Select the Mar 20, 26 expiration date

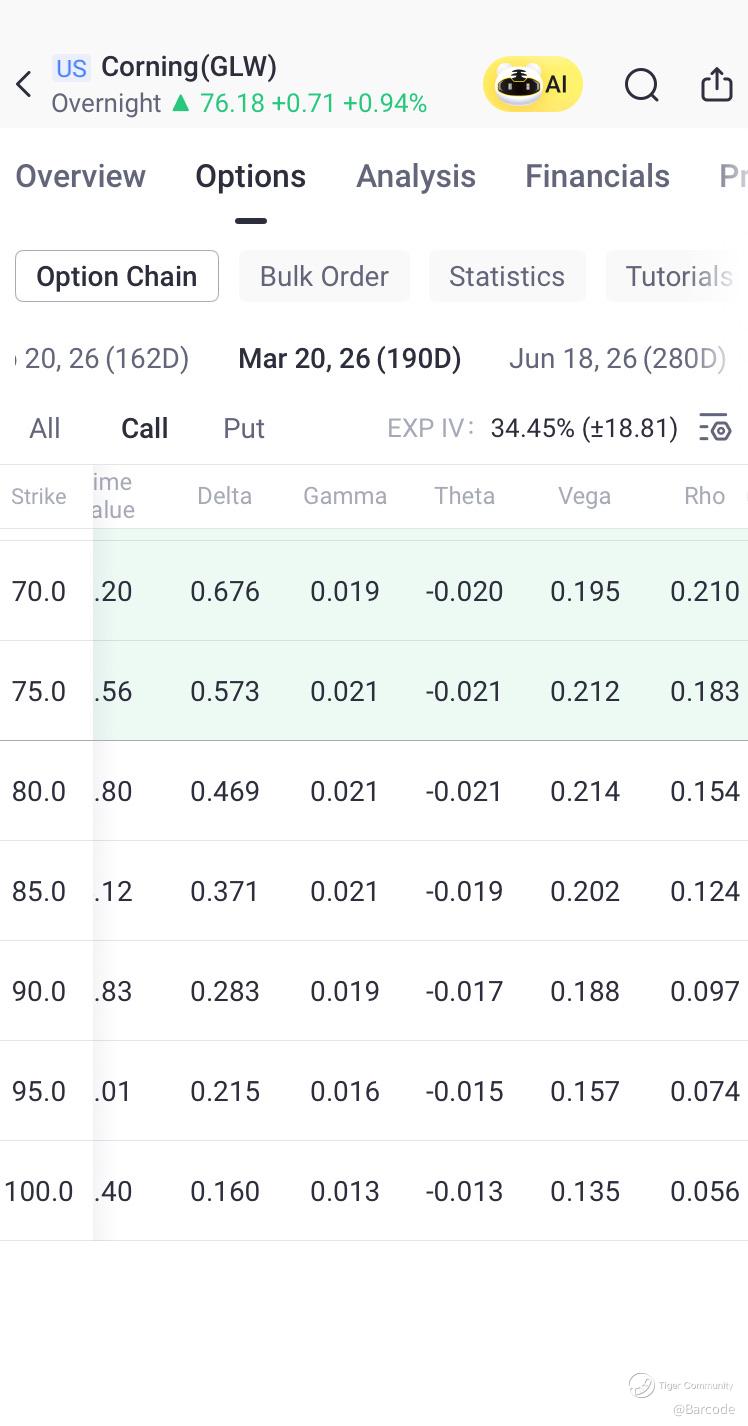(349, 358)
